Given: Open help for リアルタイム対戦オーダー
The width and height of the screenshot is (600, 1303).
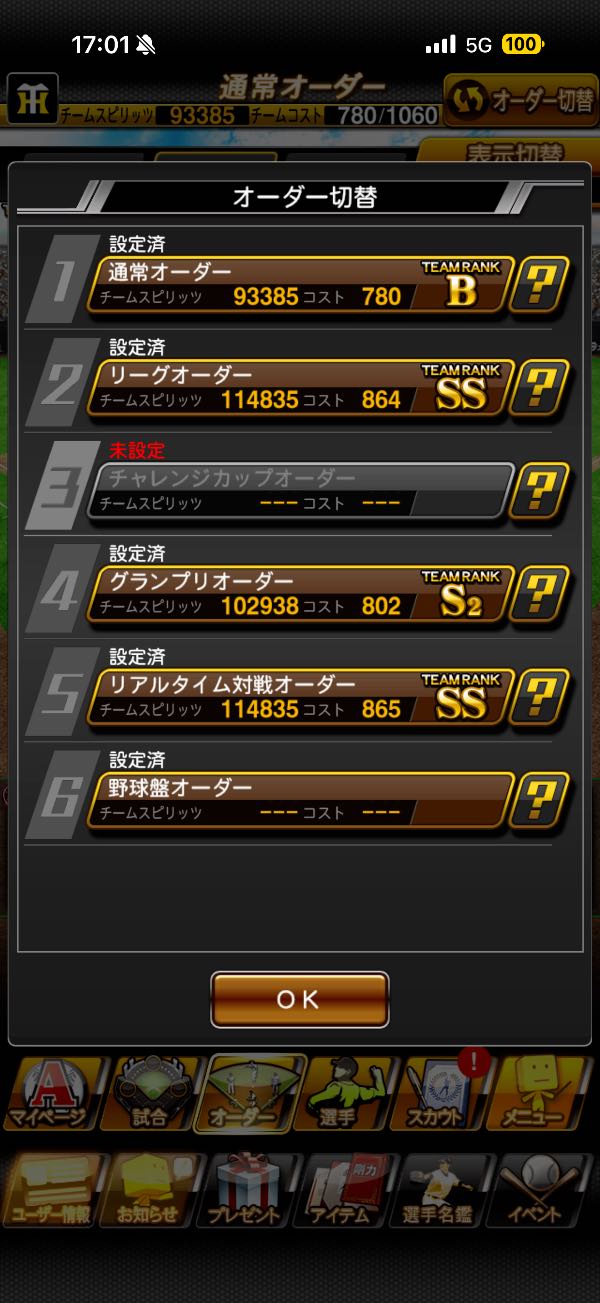Looking at the screenshot, I should pos(540,697).
